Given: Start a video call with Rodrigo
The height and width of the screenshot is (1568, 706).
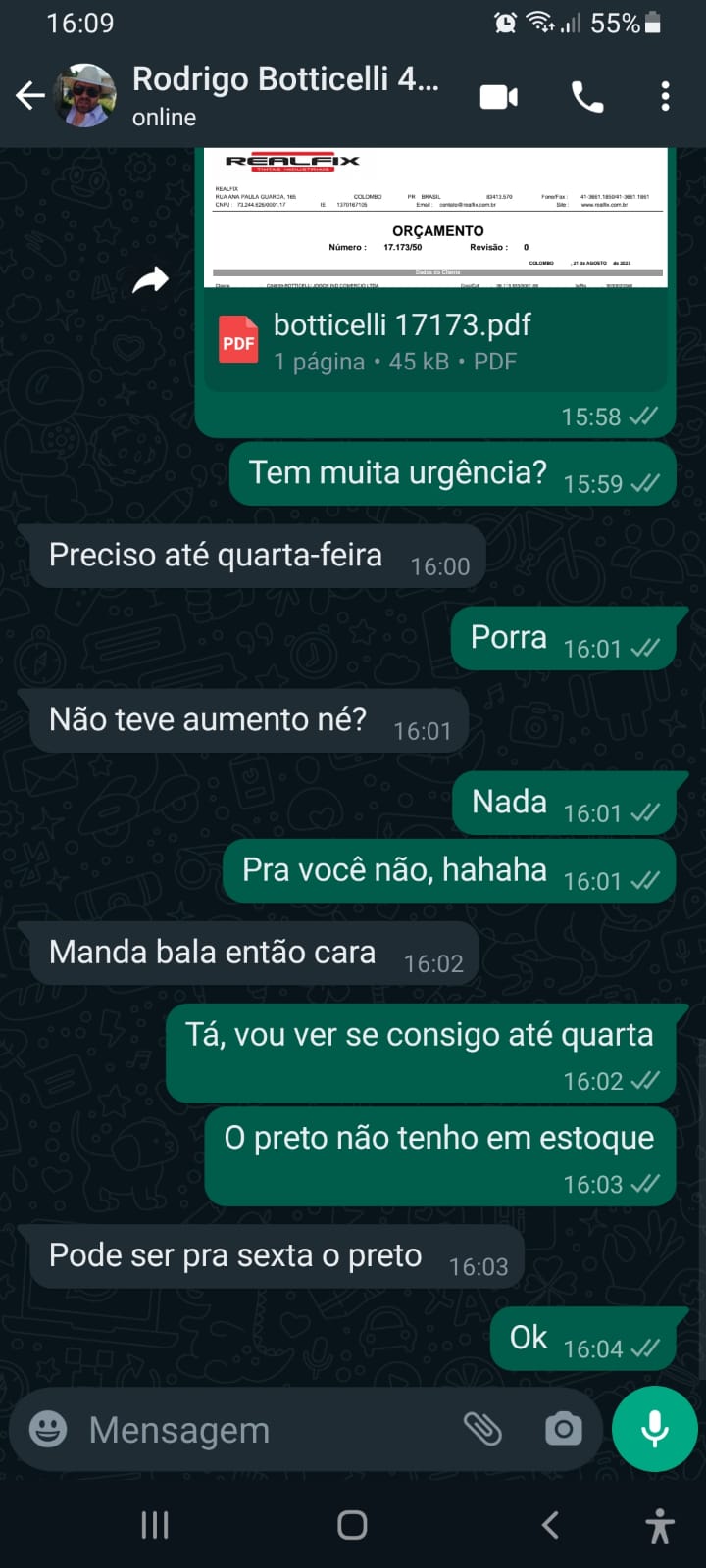Looking at the screenshot, I should [x=498, y=97].
